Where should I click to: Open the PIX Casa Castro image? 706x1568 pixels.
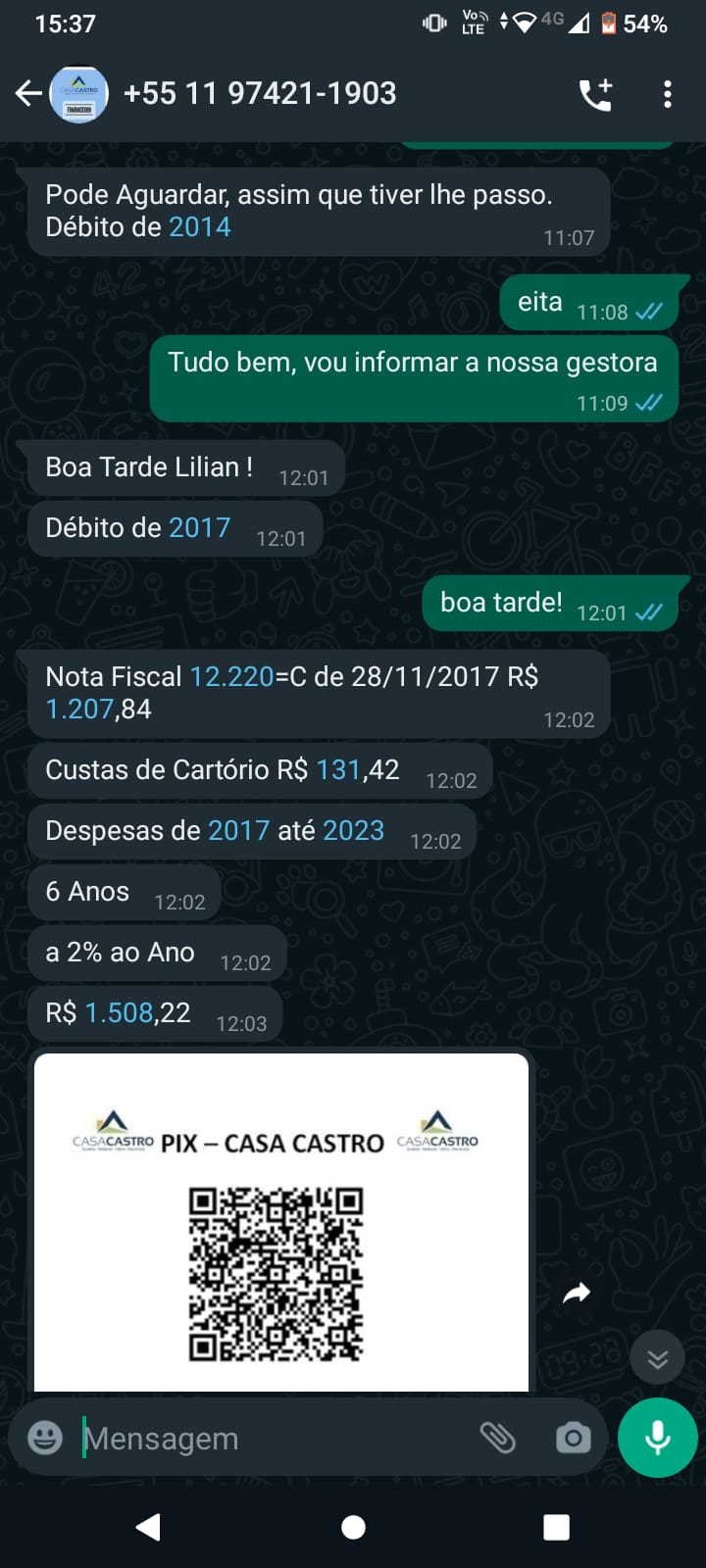click(x=281, y=1222)
